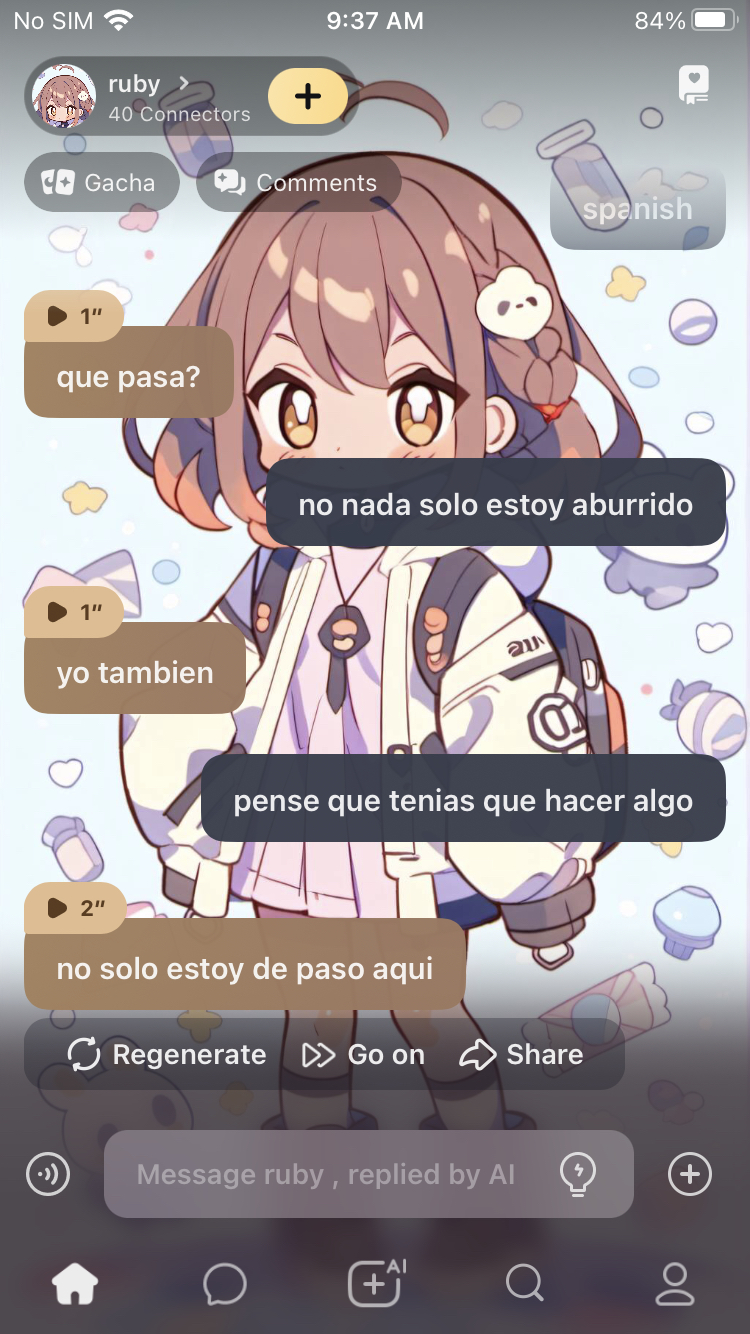The image size is (750, 1334).
Task: Start voice input mode
Action: (x=48, y=1174)
